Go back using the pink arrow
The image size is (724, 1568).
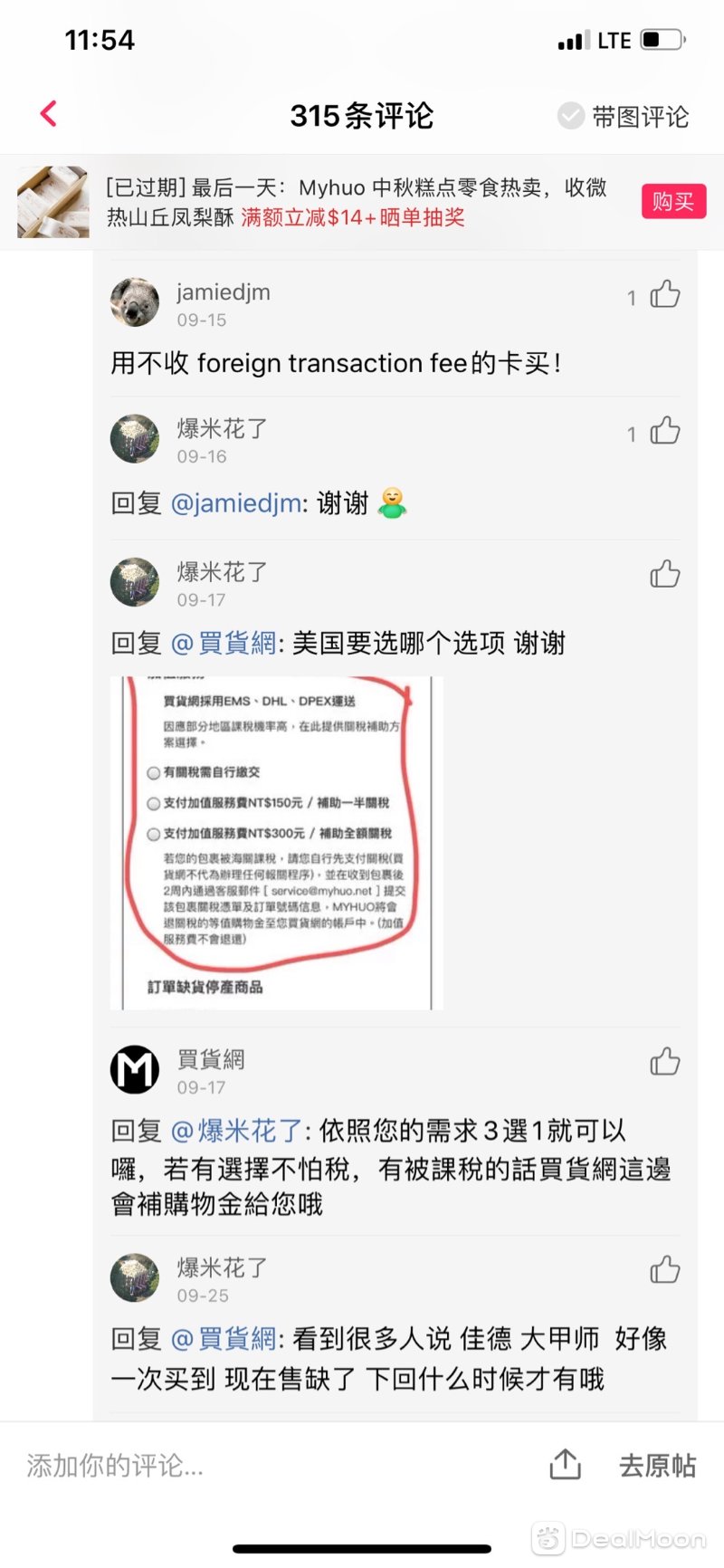49,114
